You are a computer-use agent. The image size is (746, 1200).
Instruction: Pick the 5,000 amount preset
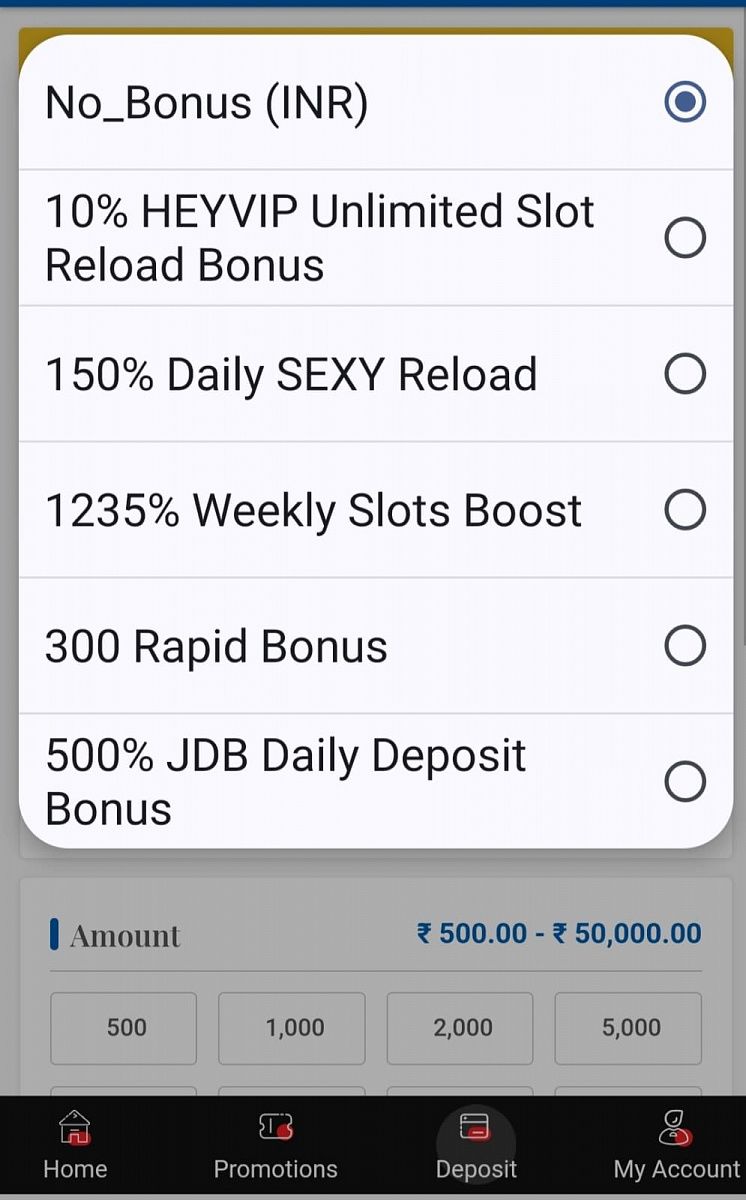point(628,1027)
